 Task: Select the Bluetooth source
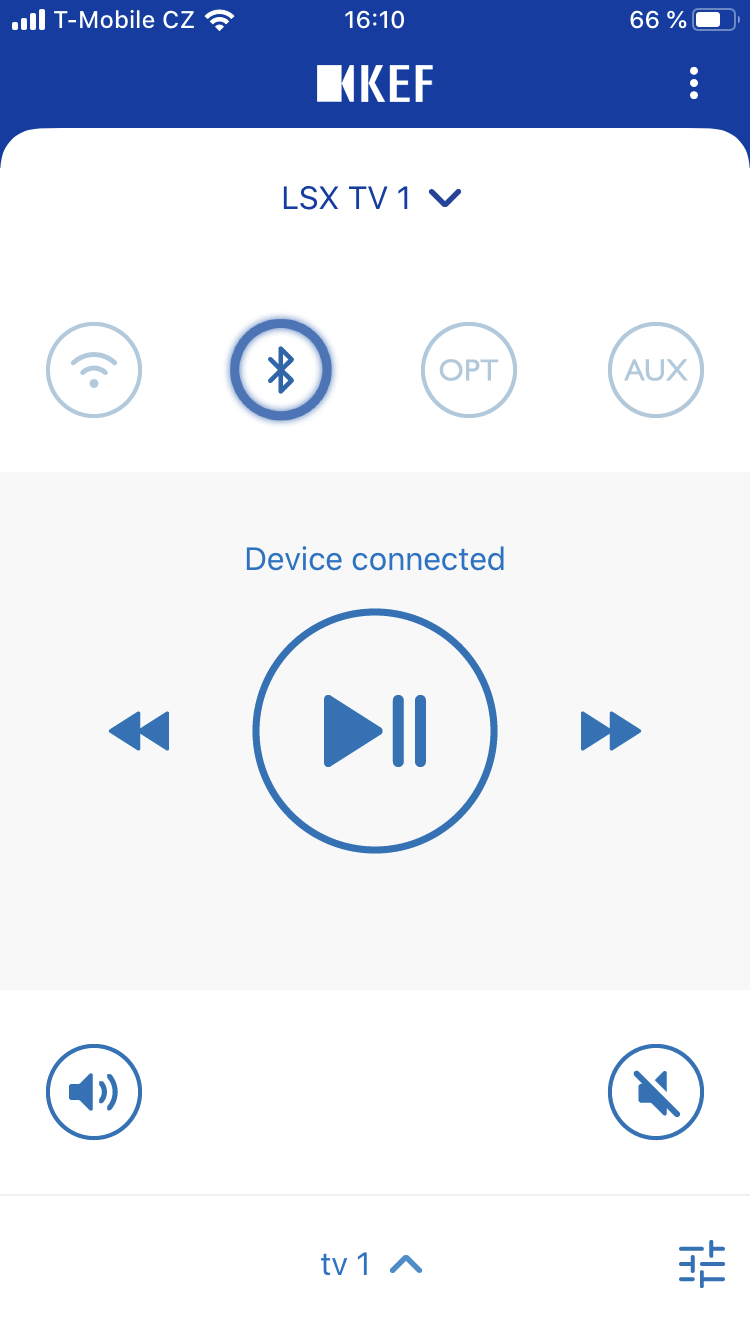281,371
